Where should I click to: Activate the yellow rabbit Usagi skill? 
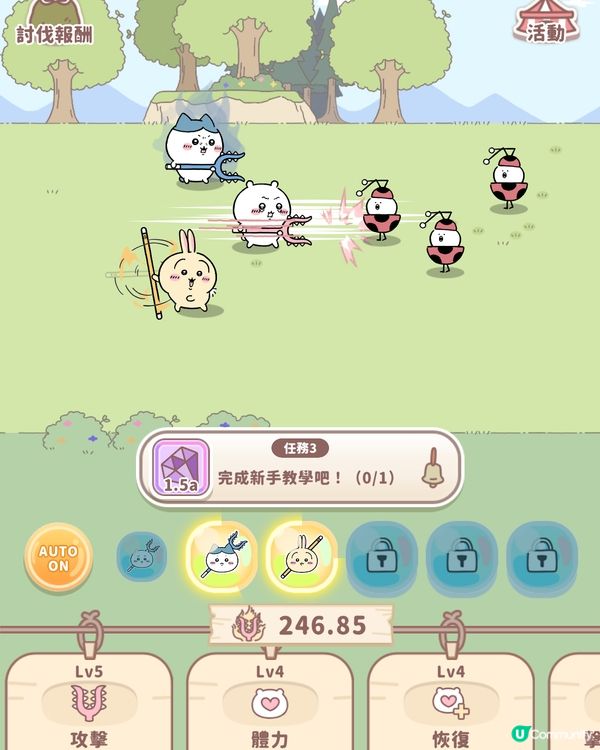coord(301,558)
